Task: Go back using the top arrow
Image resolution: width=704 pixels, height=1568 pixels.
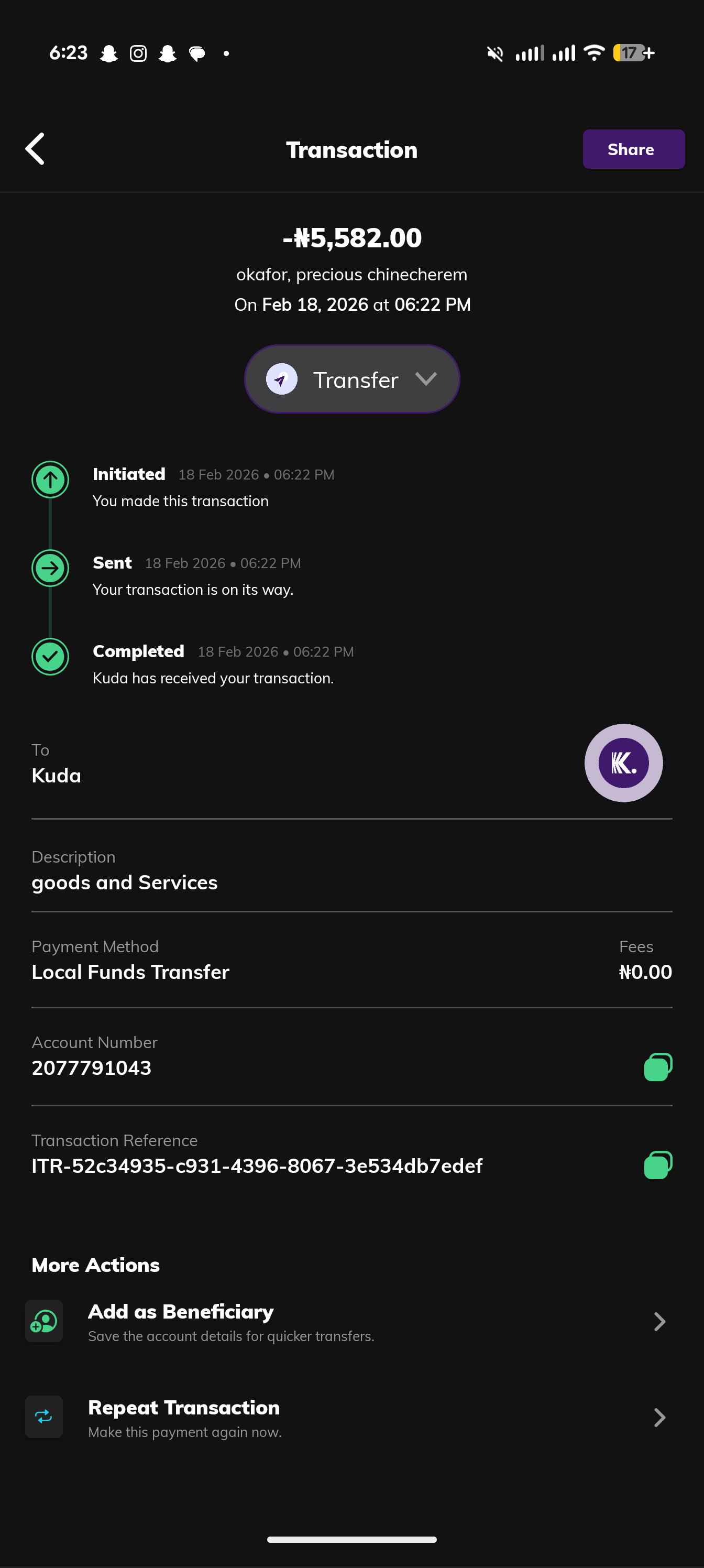Action: pyautogui.click(x=35, y=148)
